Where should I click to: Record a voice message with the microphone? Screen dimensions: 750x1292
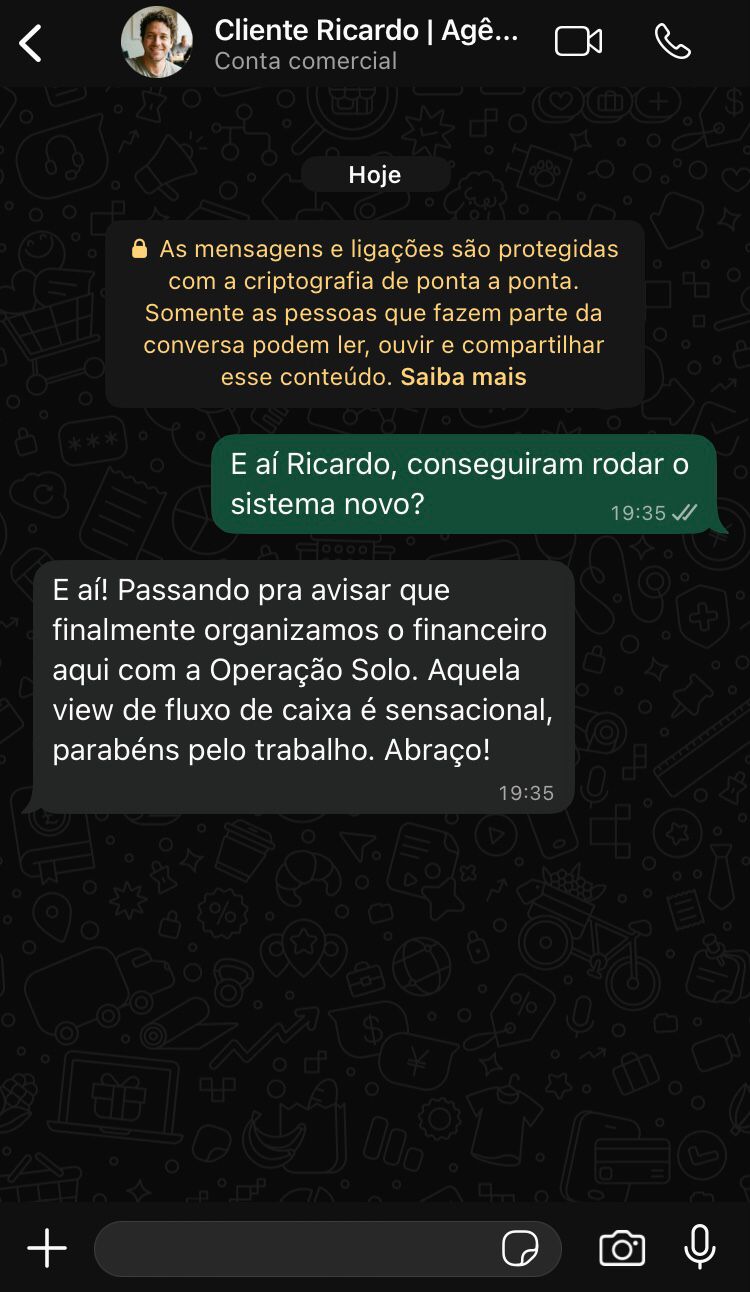click(699, 1247)
